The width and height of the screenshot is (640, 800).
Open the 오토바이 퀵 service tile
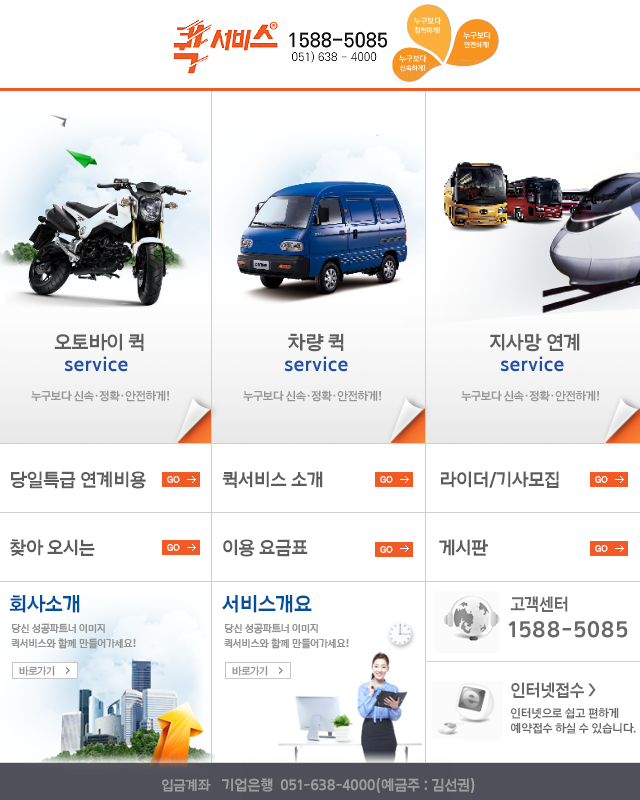click(x=105, y=268)
